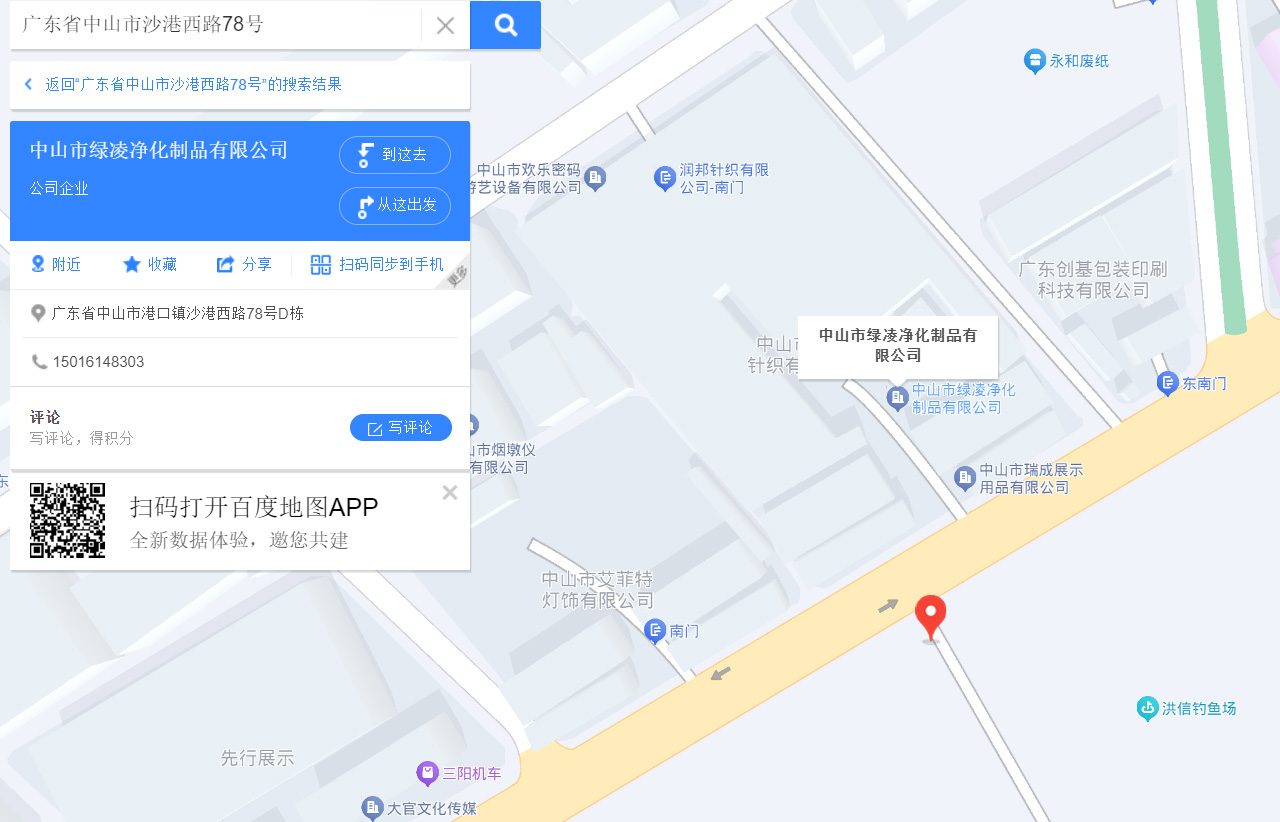
Task: Select the 润邦针织有限公司-南门 marker
Action: point(665,178)
